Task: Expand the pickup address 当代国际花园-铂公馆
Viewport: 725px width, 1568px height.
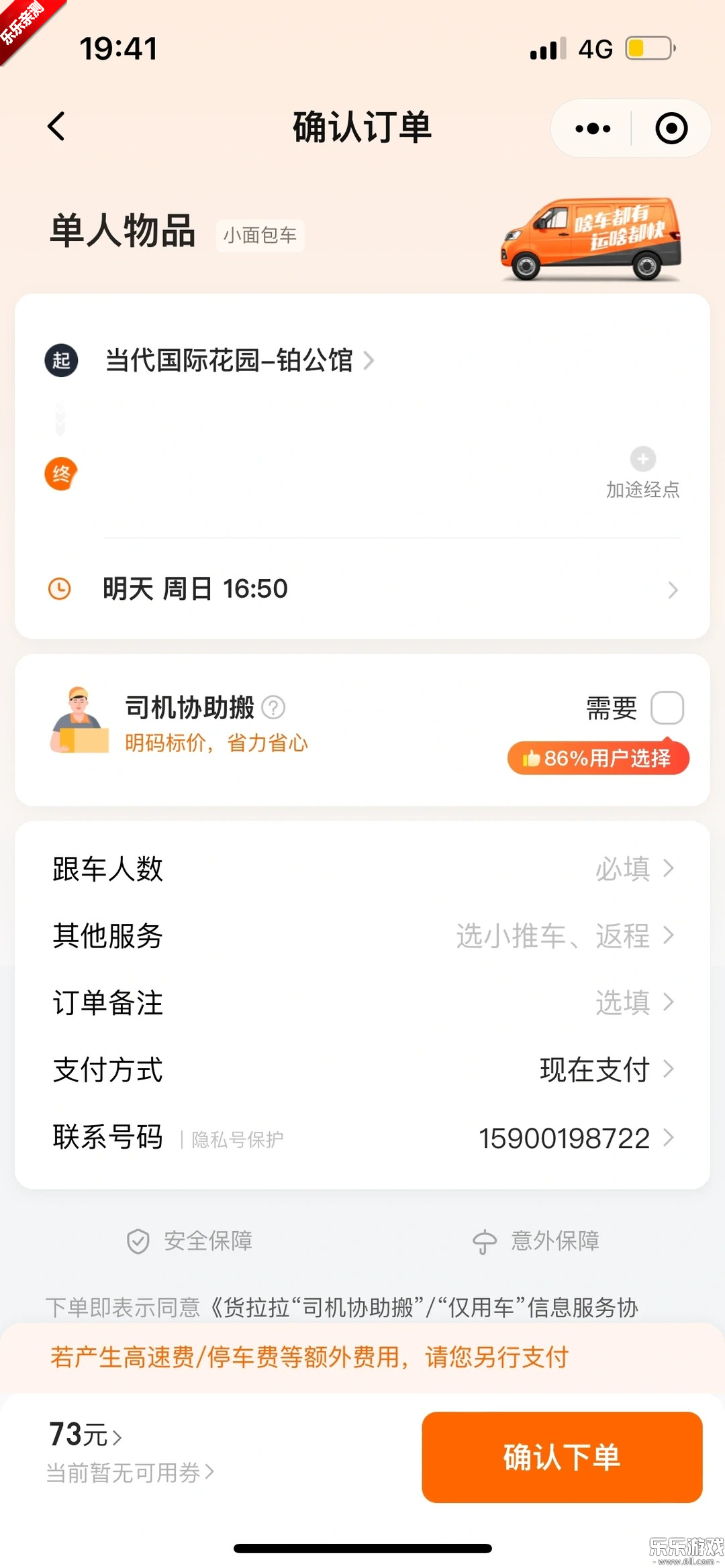Action: [232, 360]
